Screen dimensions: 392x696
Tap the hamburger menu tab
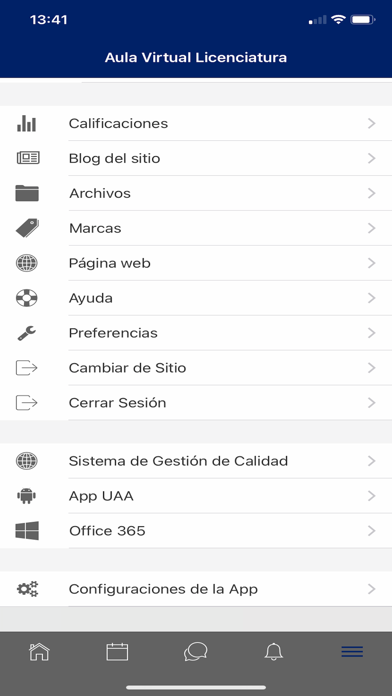[x=352, y=652]
